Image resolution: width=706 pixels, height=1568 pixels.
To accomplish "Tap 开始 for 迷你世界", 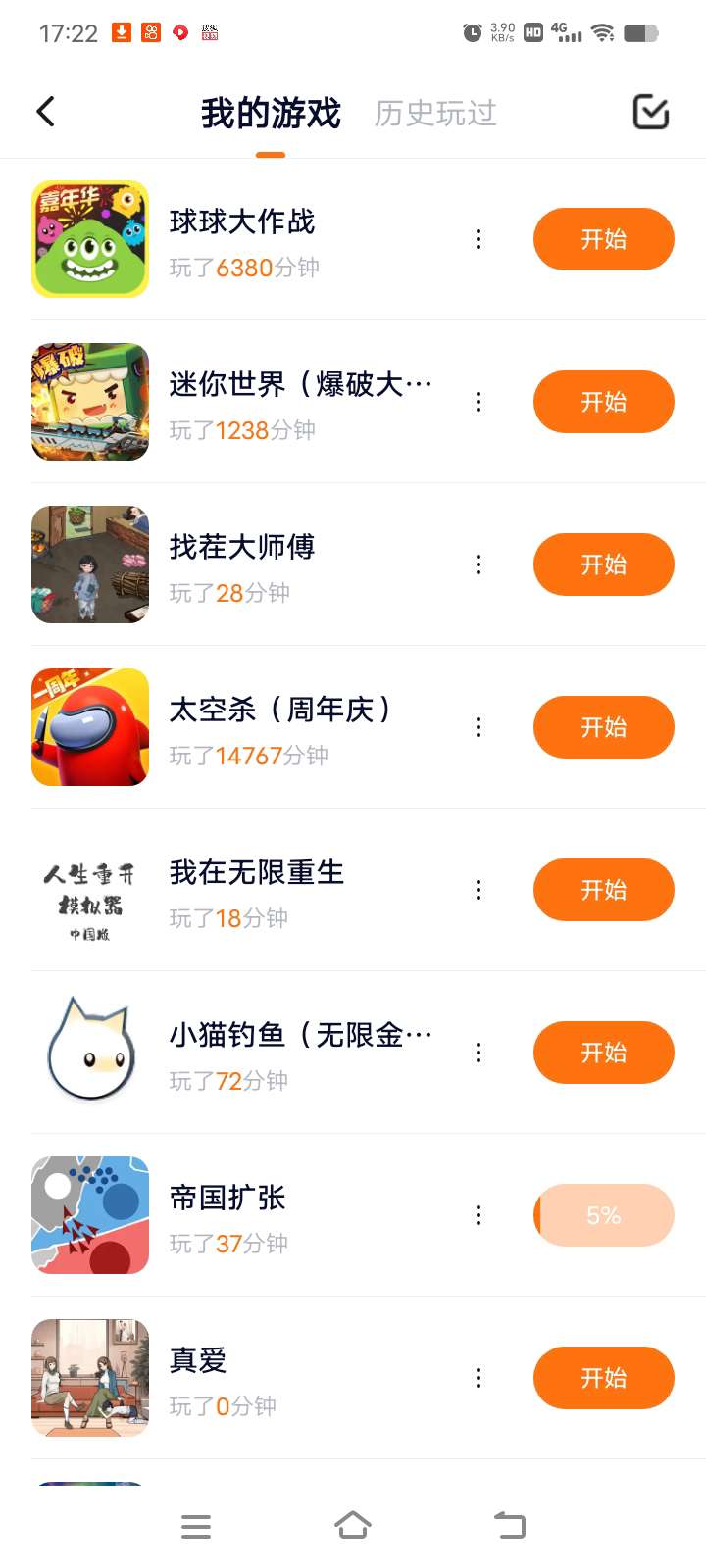I will (x=603, y=402).
